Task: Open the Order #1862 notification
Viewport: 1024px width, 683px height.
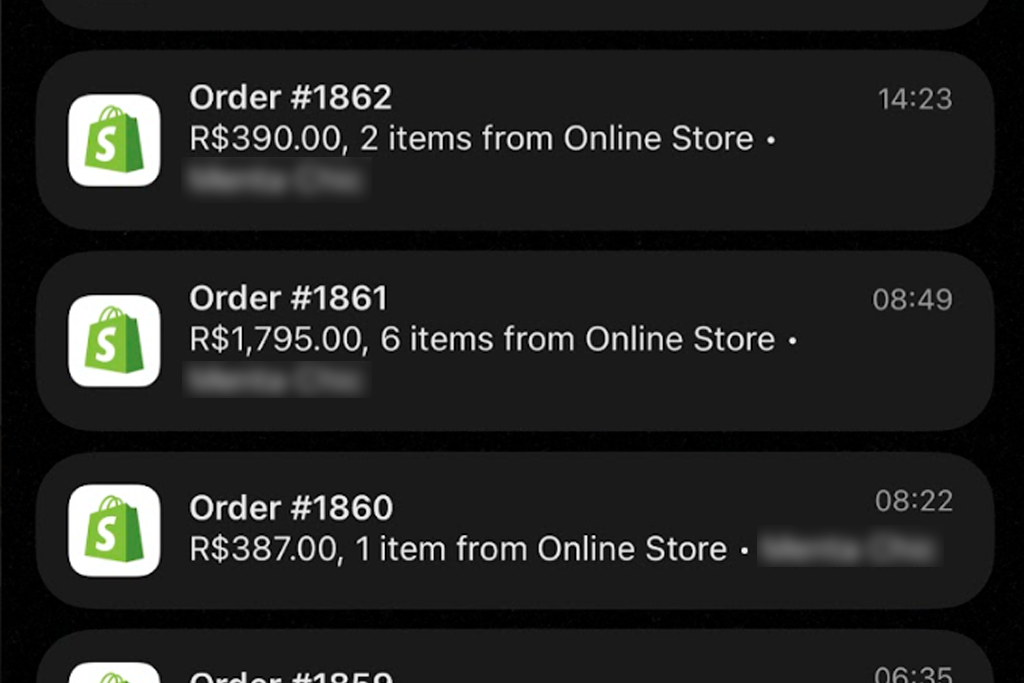Action: (x=514, y=140)
